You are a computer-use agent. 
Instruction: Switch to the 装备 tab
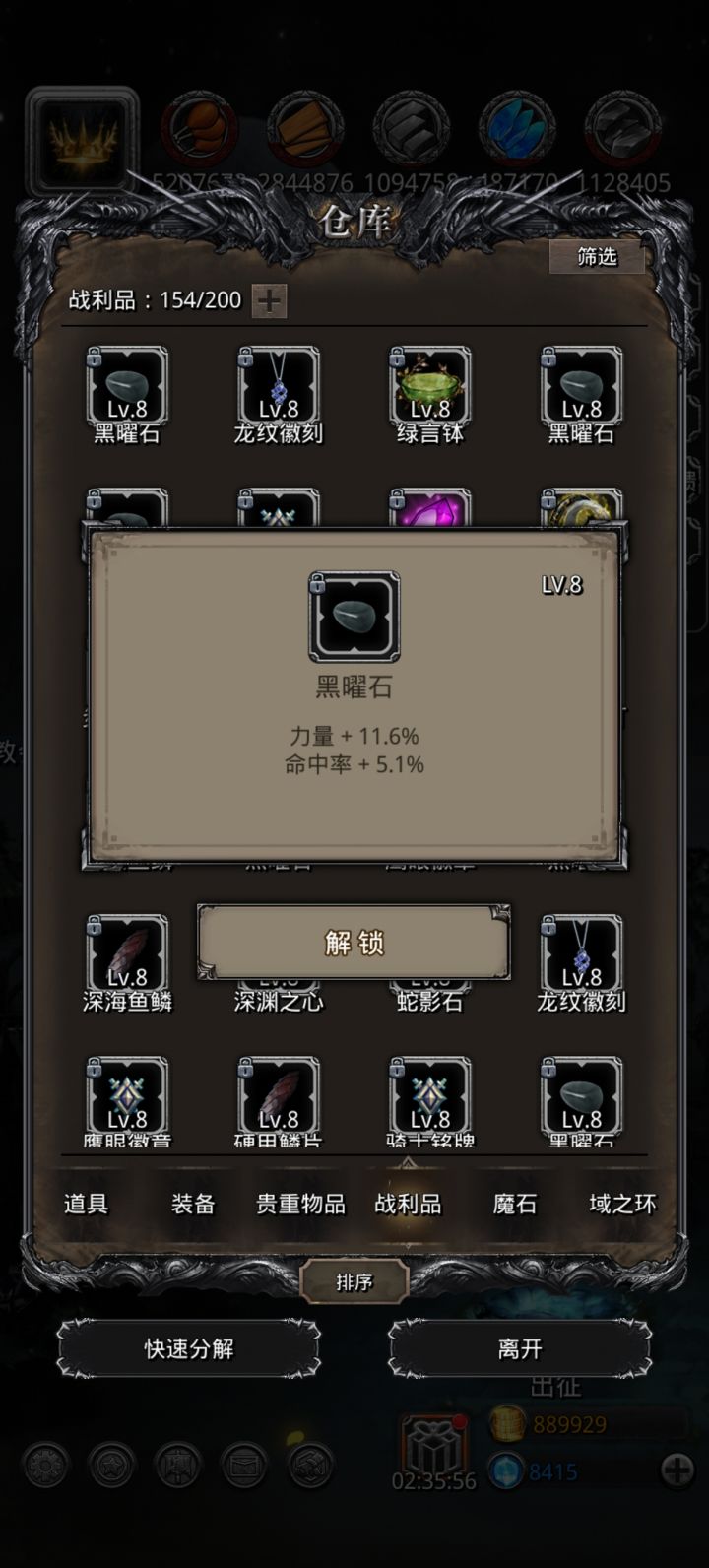(193, 1204)
